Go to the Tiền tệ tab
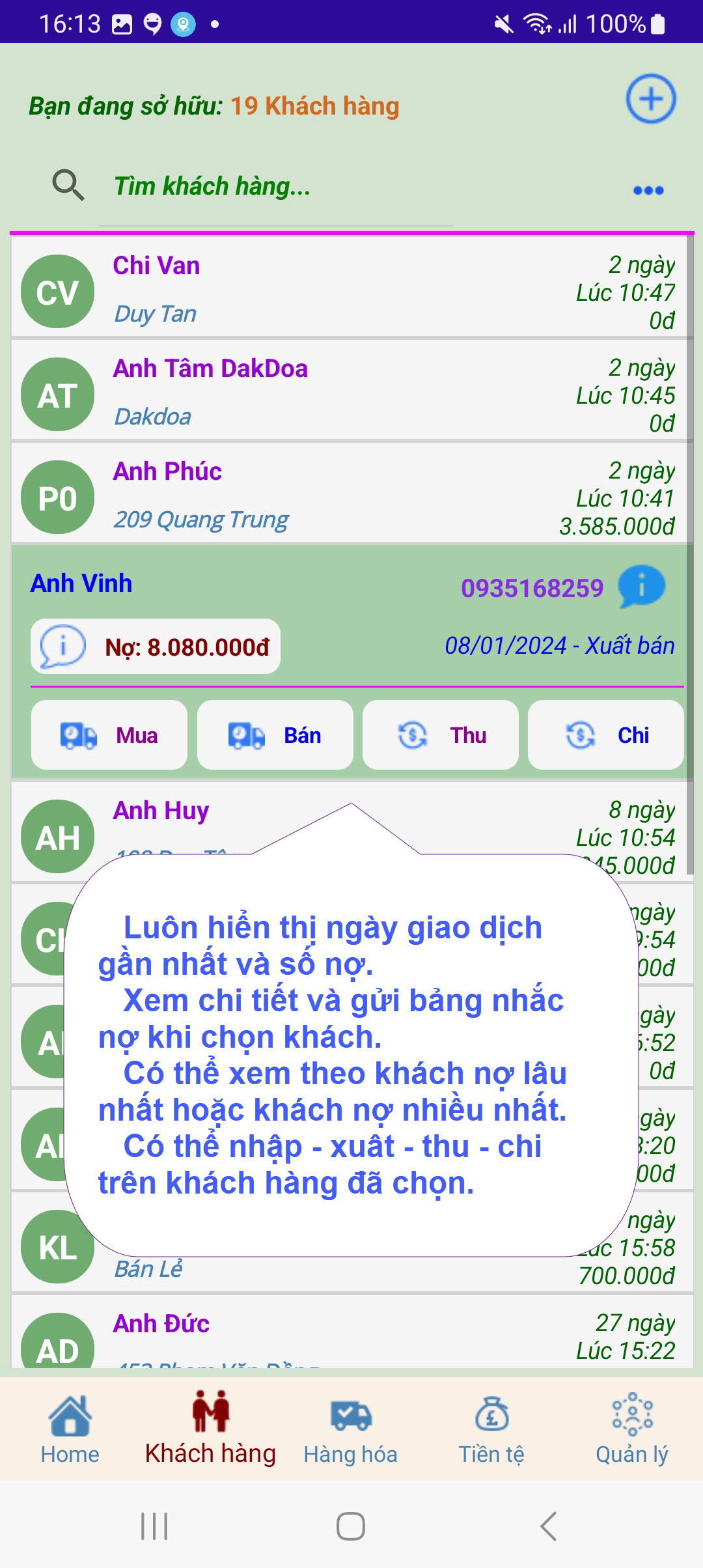703x1568 pixels. coord(491,1429)
